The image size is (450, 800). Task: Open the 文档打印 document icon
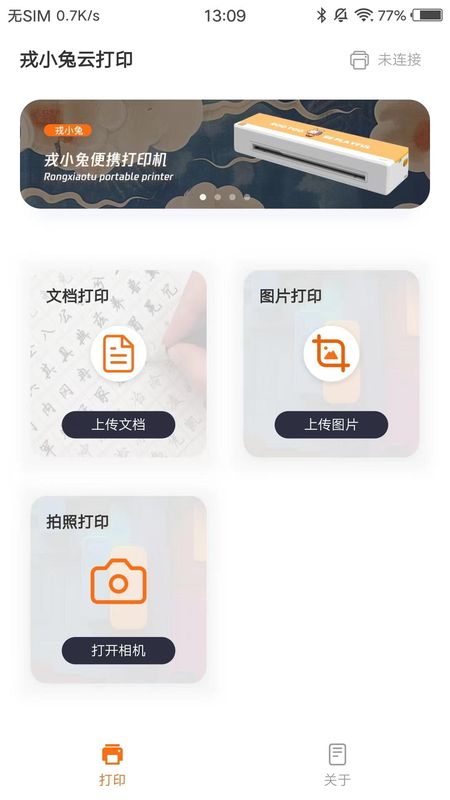[118, 354]
